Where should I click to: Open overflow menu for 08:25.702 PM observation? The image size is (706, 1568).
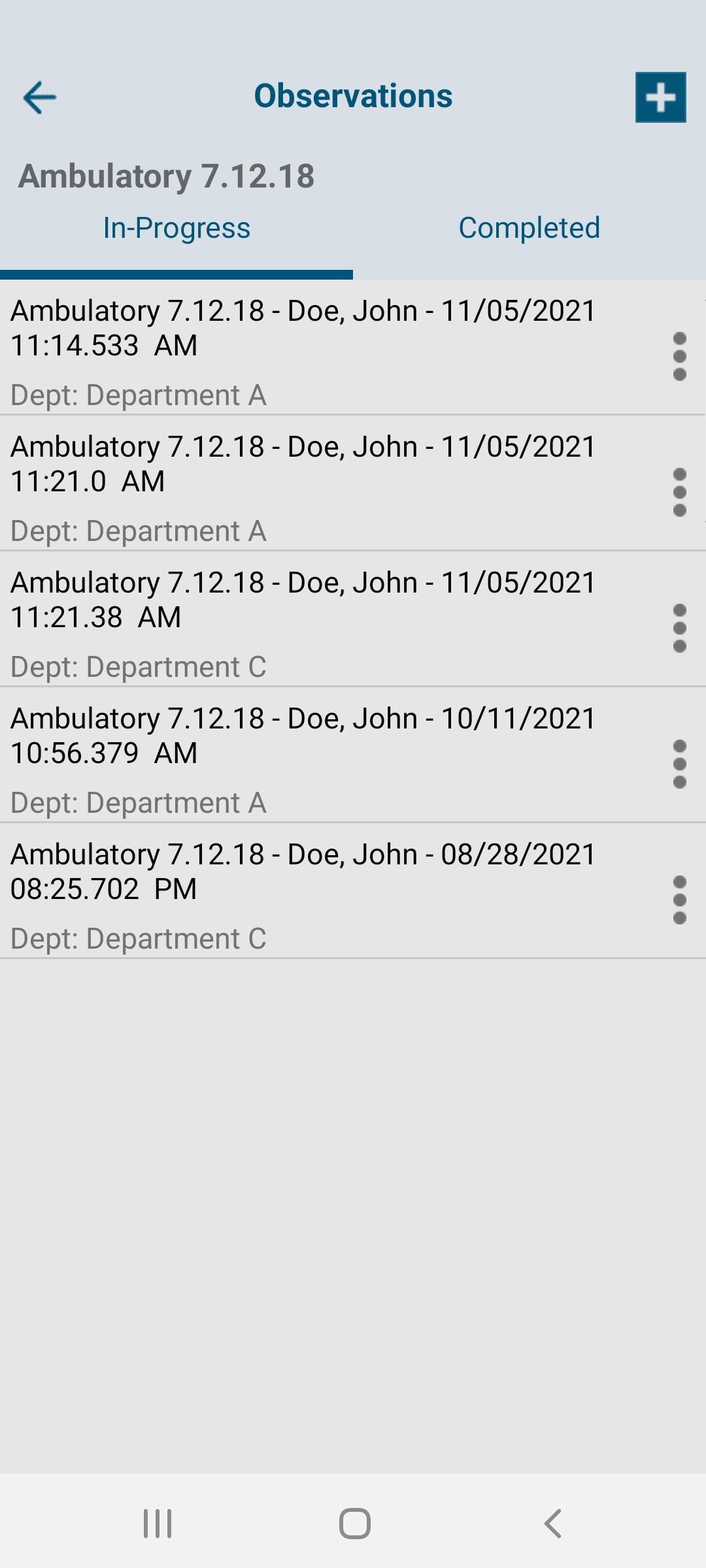pos(679,900)
